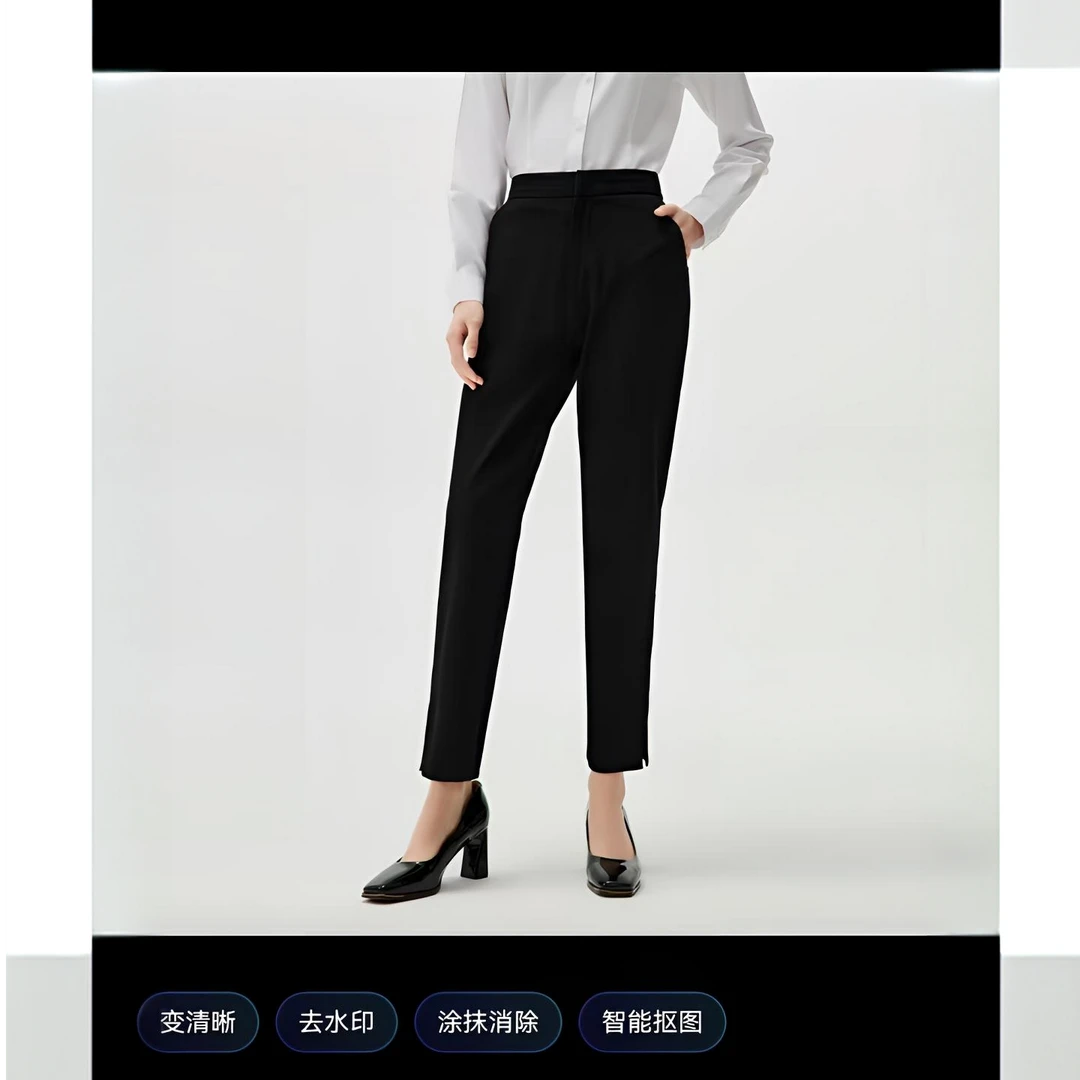Image resolution: width=1080 pixels, height=1080 pixels.
Task: Choose 智能抠图 smart cutout
Action: [652, 1022]
